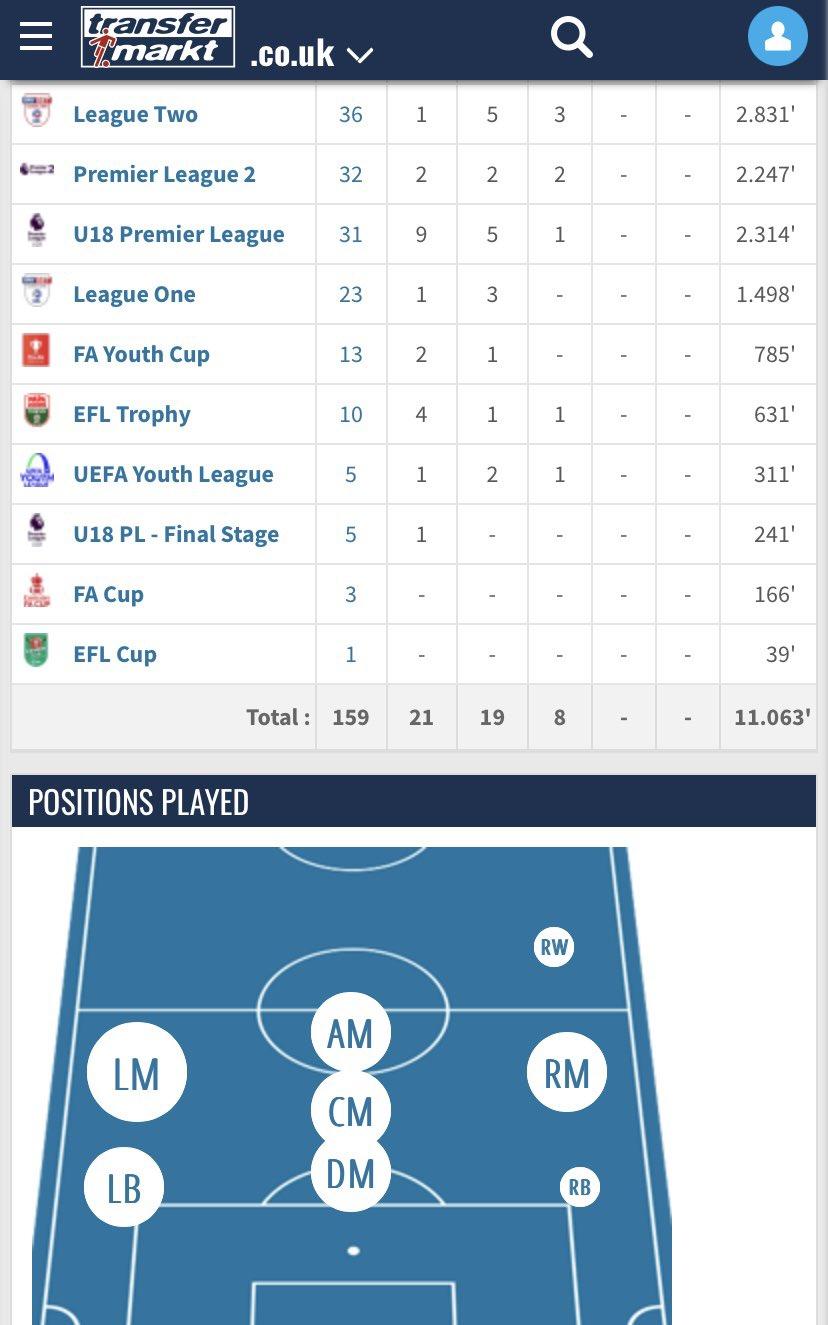
Task: Open the hamburger menu
Action: point(36,36)
